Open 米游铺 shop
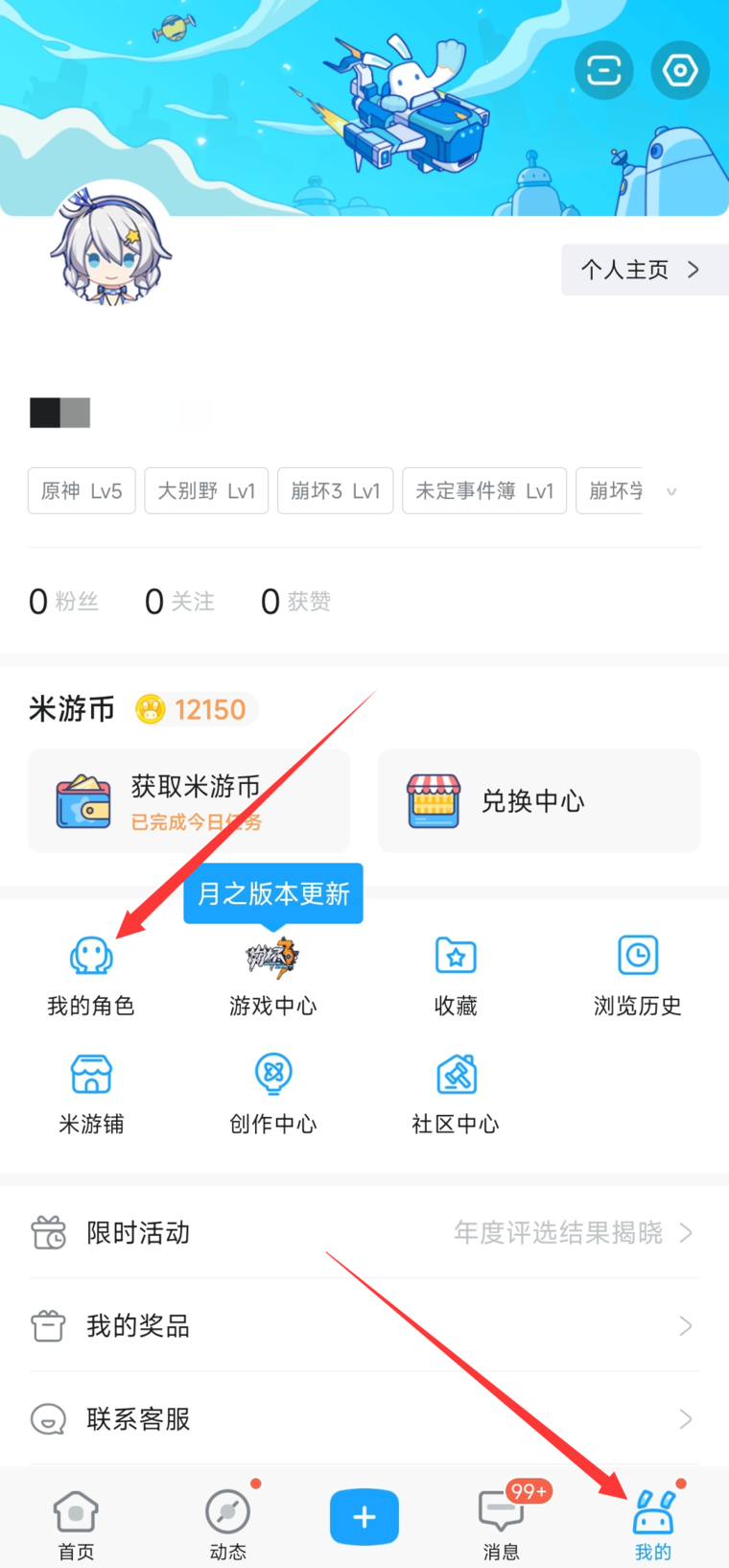Screen dimensions: 729x1568 [91, 1092]
